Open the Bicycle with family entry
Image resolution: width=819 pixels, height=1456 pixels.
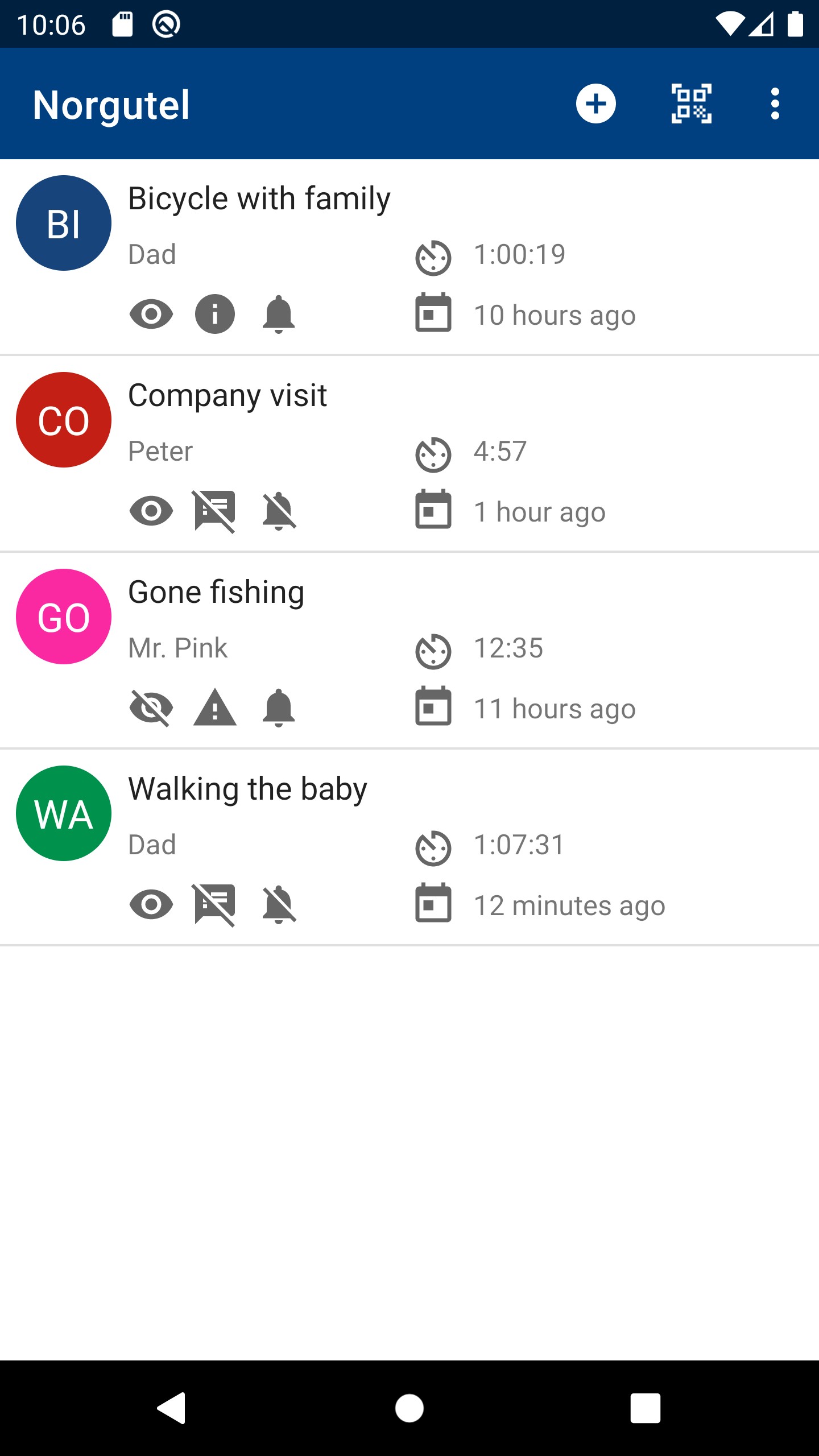pos(259,199)
